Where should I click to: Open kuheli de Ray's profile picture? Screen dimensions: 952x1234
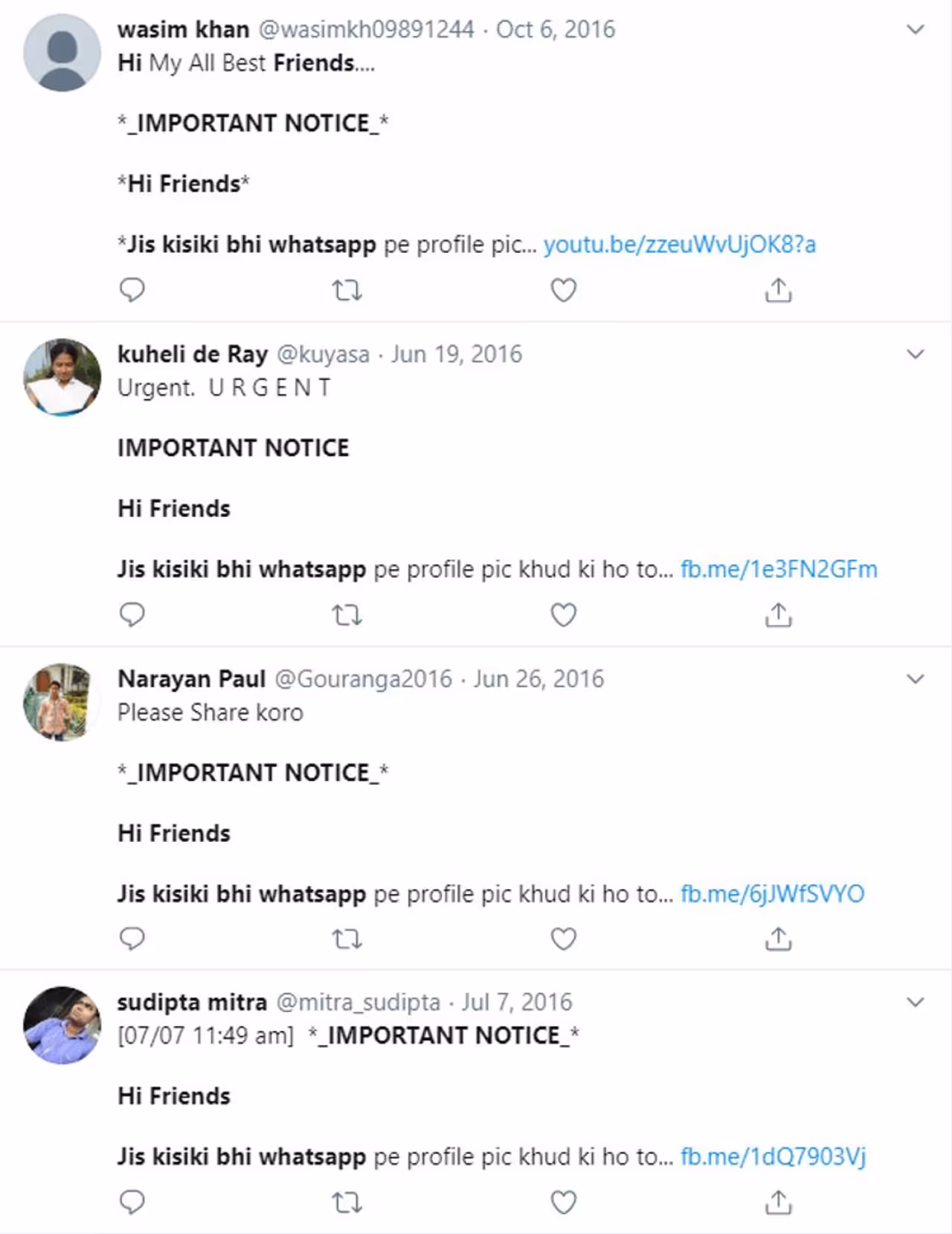click(62, 377)
